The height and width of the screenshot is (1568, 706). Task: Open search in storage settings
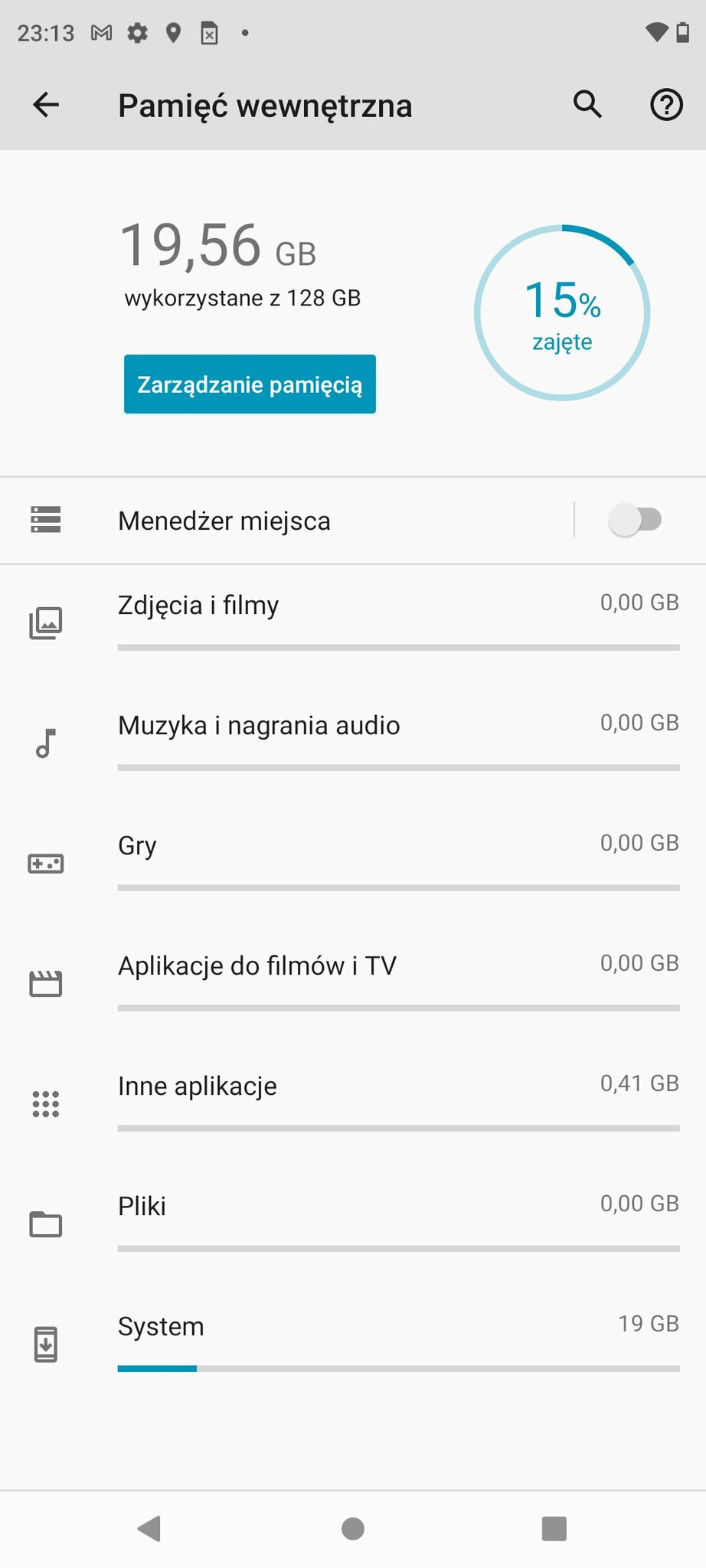(587, 105)
